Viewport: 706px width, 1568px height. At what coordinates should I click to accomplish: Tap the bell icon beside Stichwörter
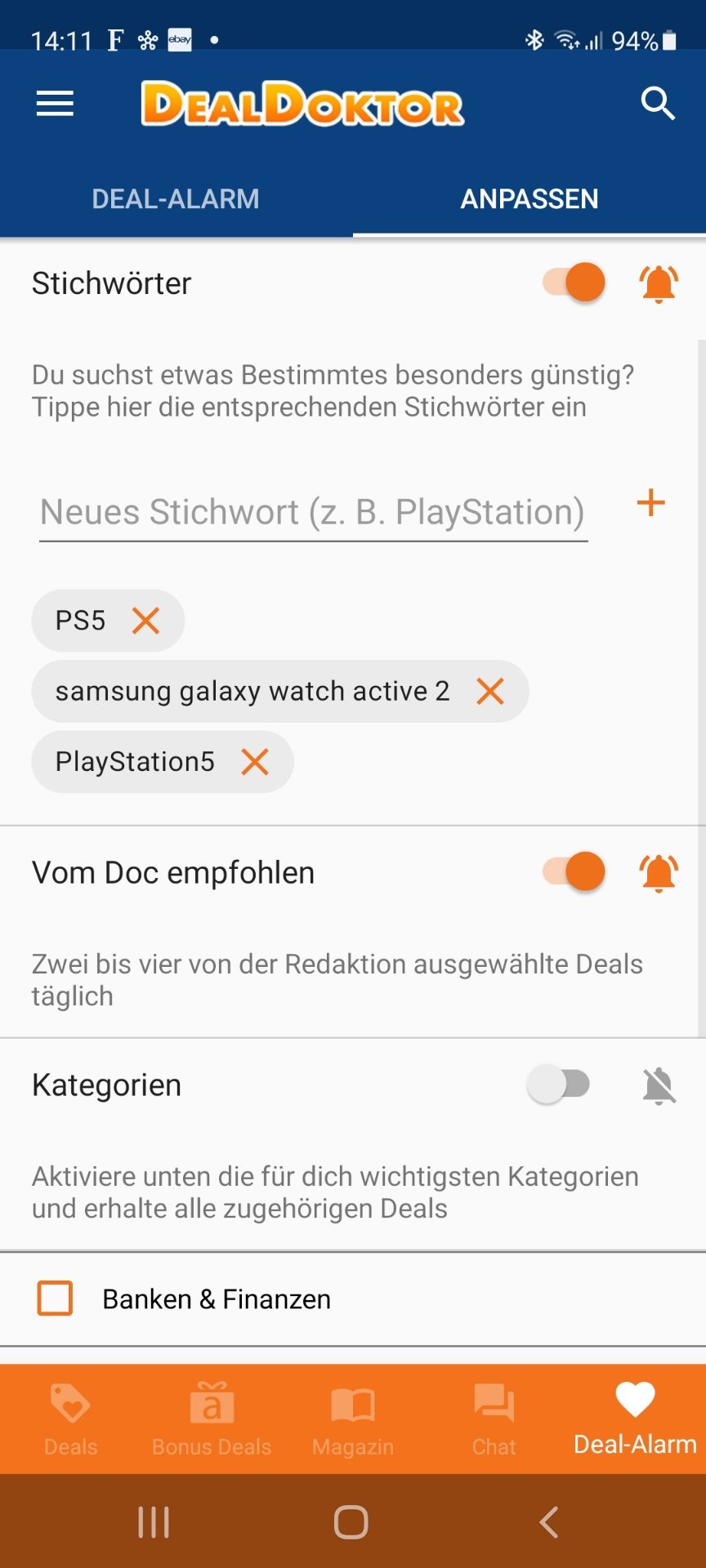pos(659,283)
